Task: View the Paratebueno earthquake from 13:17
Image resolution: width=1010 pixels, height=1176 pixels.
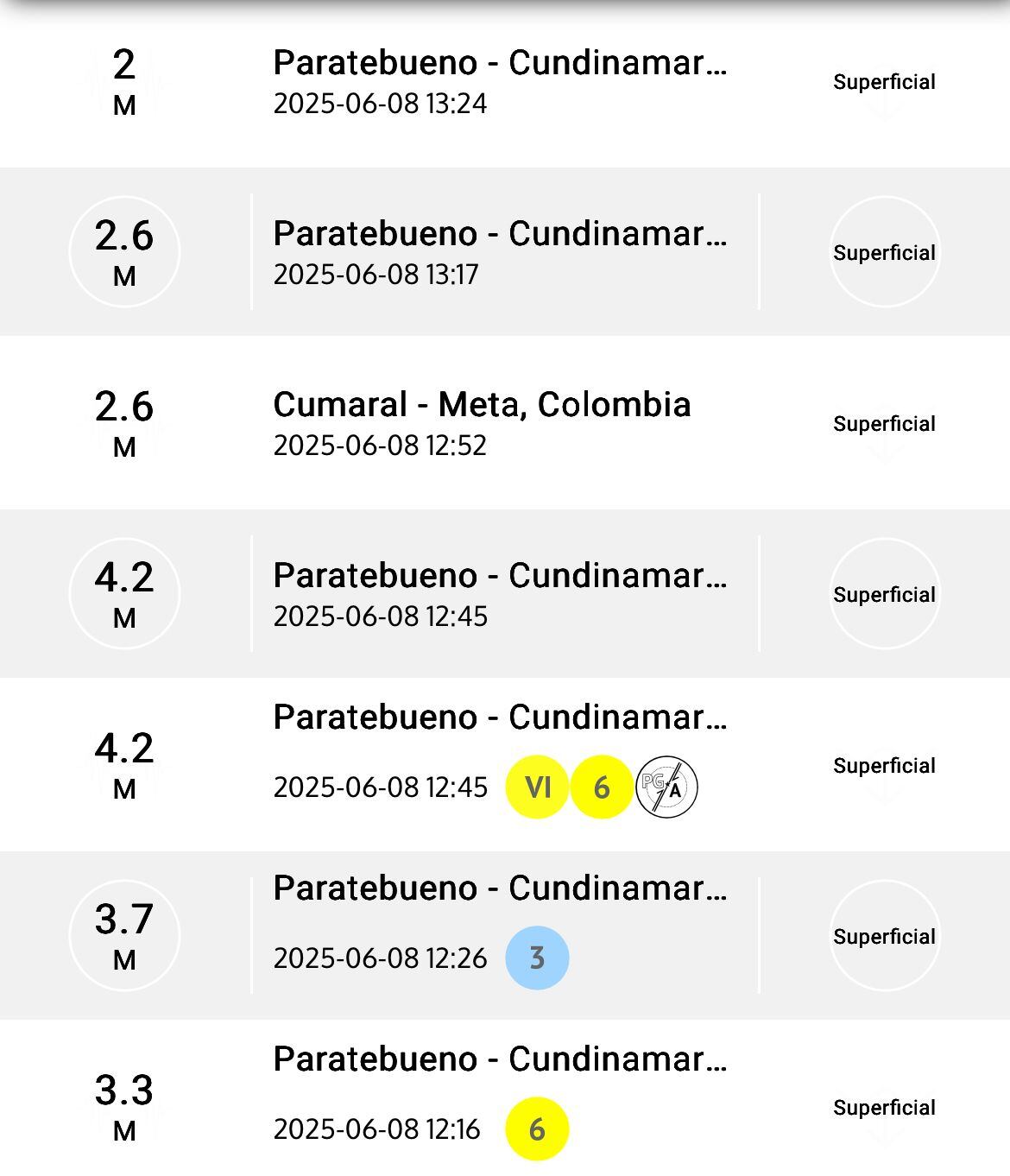Action: 499,251
